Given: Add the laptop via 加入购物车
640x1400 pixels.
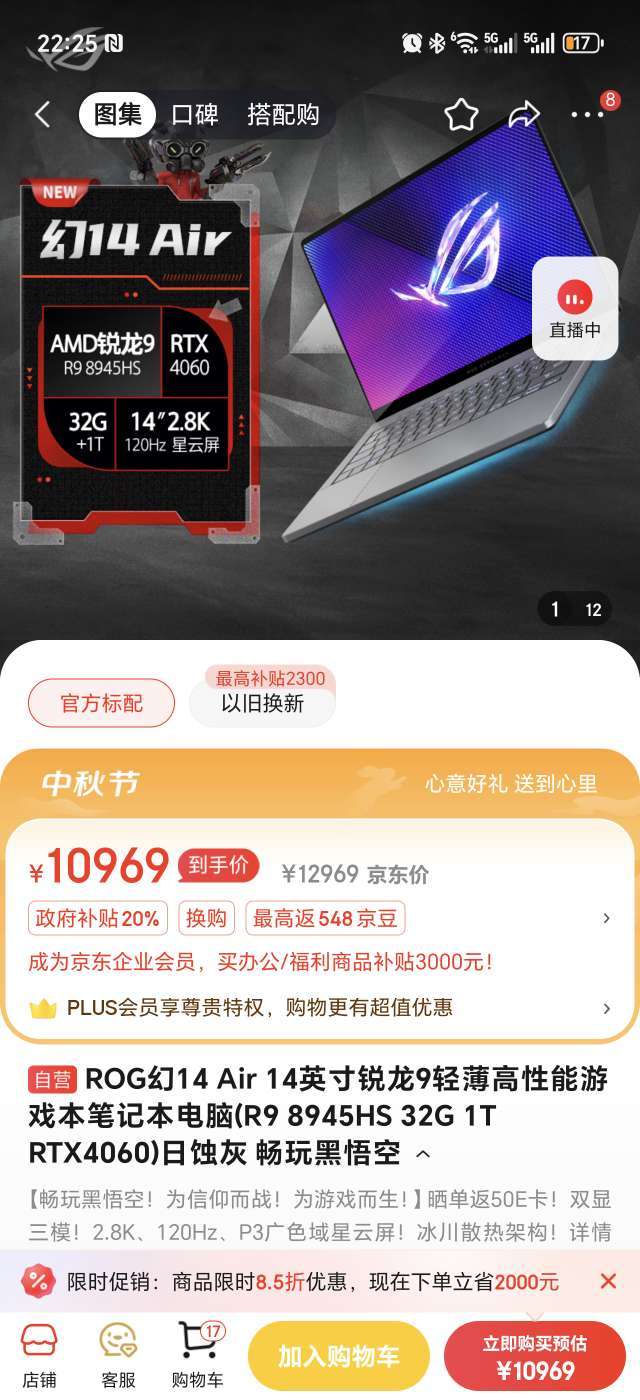Looking at the screenshot, I should click(338, 1356).
